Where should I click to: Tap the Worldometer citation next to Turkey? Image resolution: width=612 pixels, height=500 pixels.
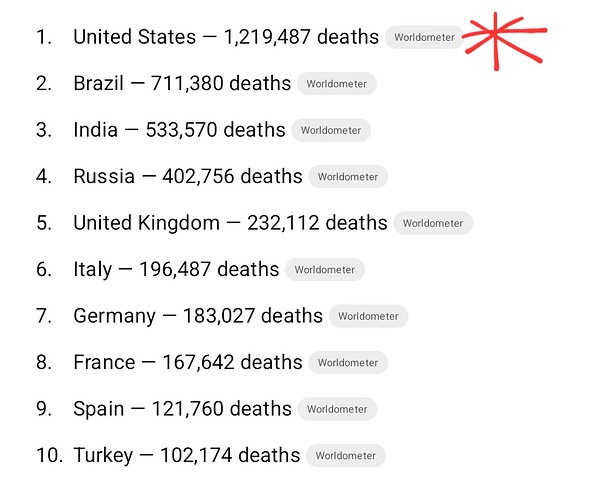pyautogui.click(x=346, y=456)
